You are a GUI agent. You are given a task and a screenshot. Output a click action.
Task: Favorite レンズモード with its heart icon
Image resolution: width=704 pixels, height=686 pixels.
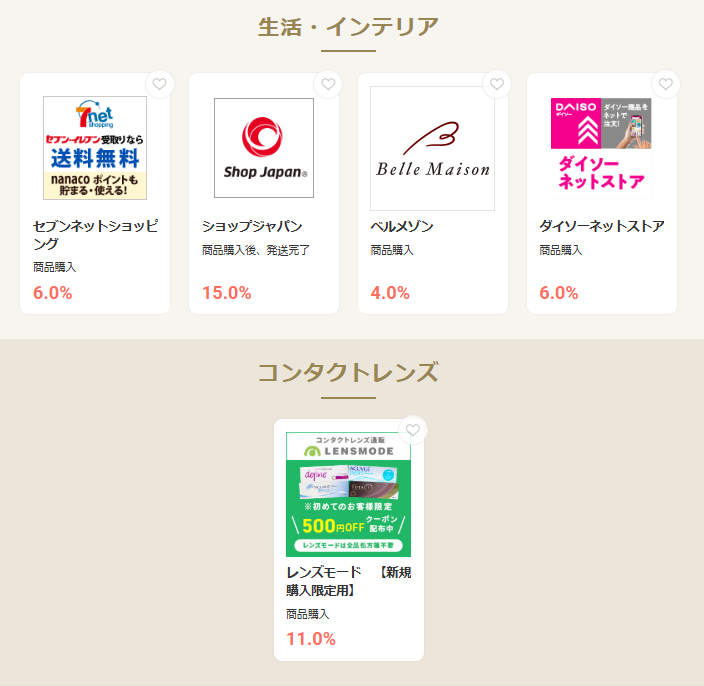click(412, 430)
